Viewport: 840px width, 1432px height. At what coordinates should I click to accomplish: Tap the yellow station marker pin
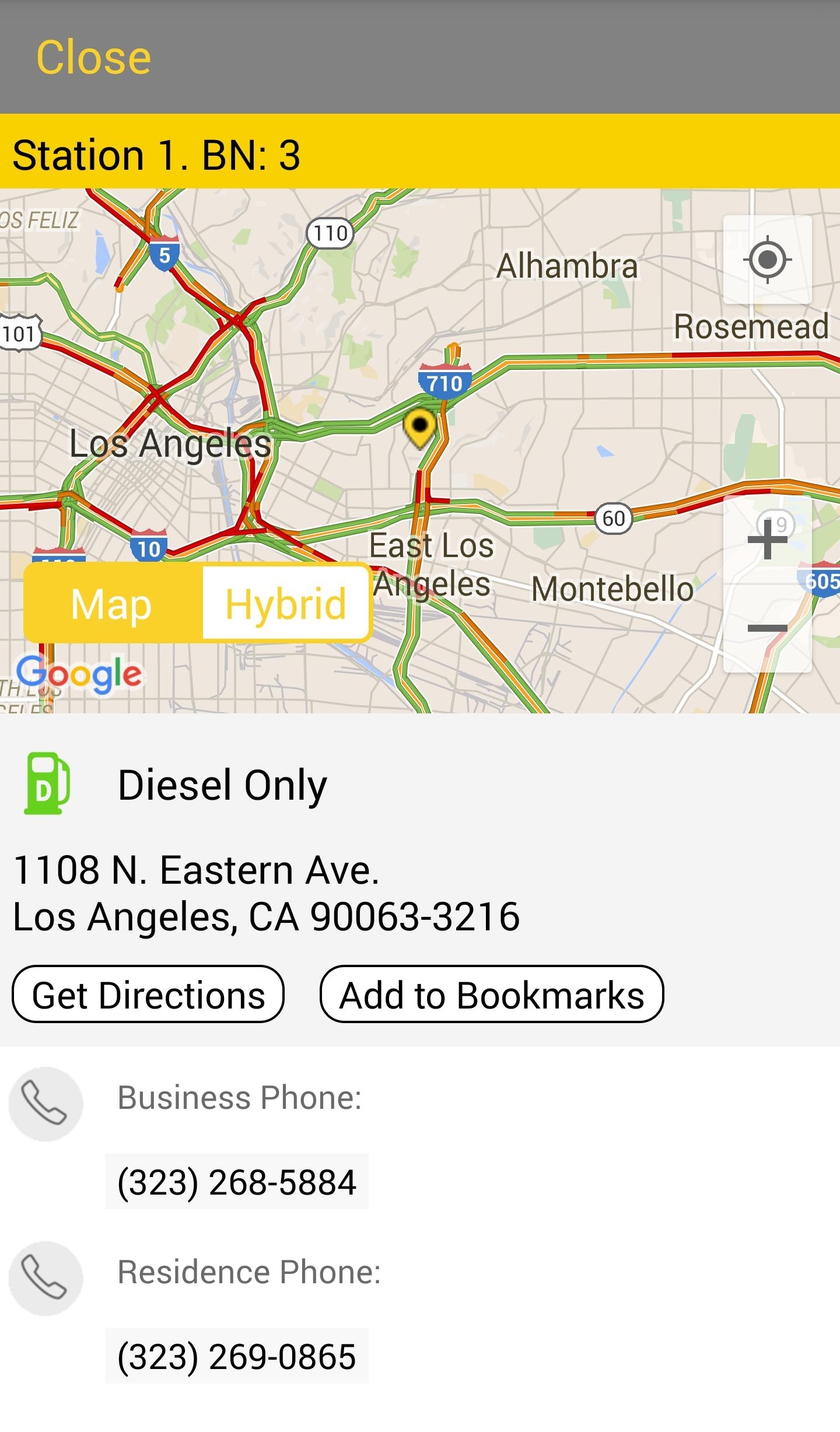pos(419,428)
